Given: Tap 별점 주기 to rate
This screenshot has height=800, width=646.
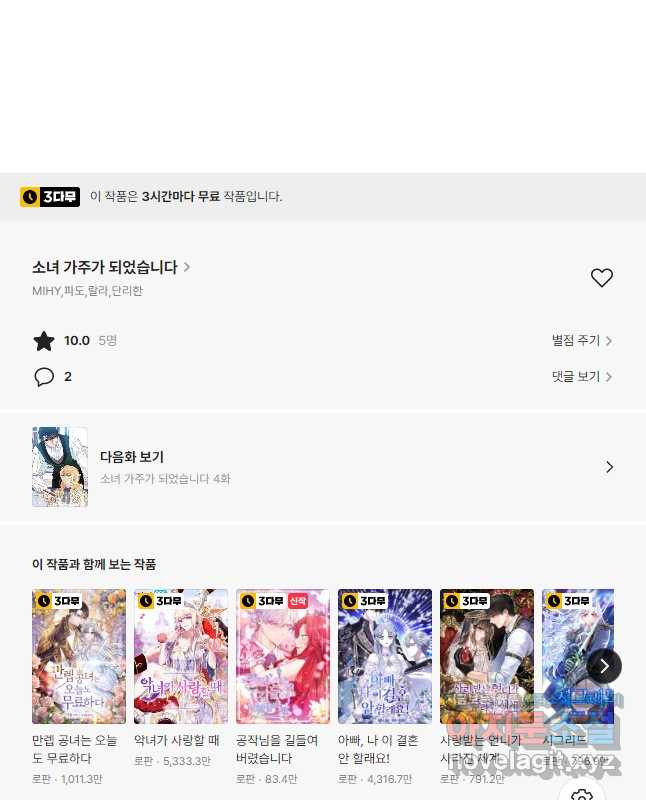Looking at the screenshot, I should coord(582,341).
